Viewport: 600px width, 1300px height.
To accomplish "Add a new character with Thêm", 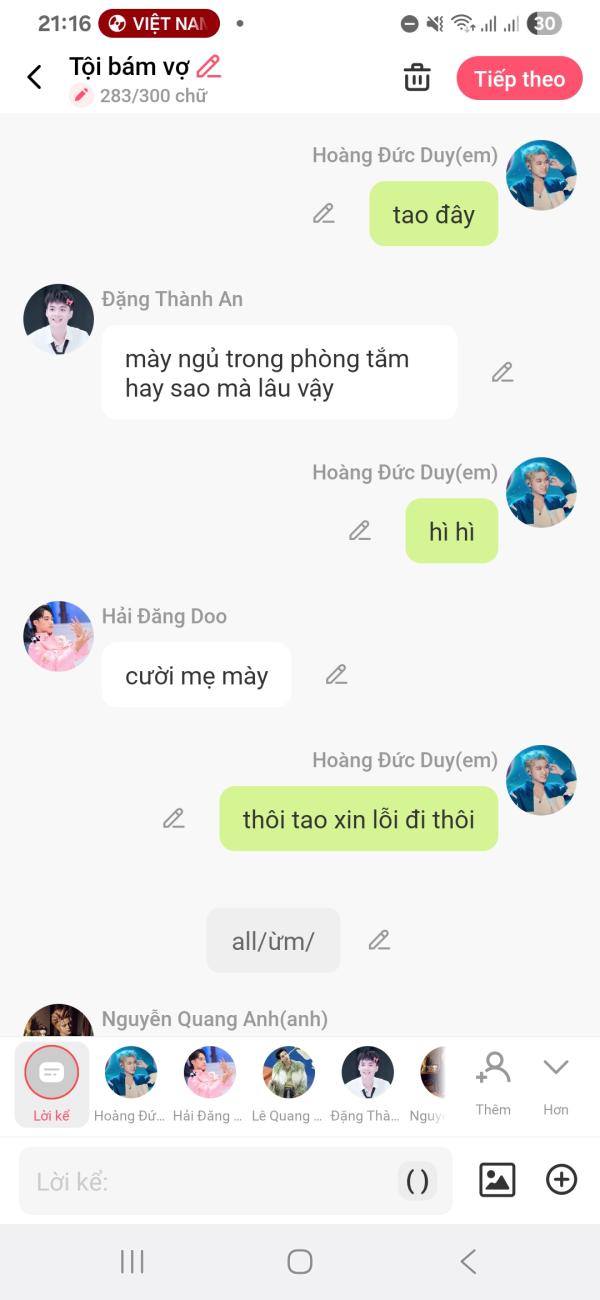I will point(493,1082).
